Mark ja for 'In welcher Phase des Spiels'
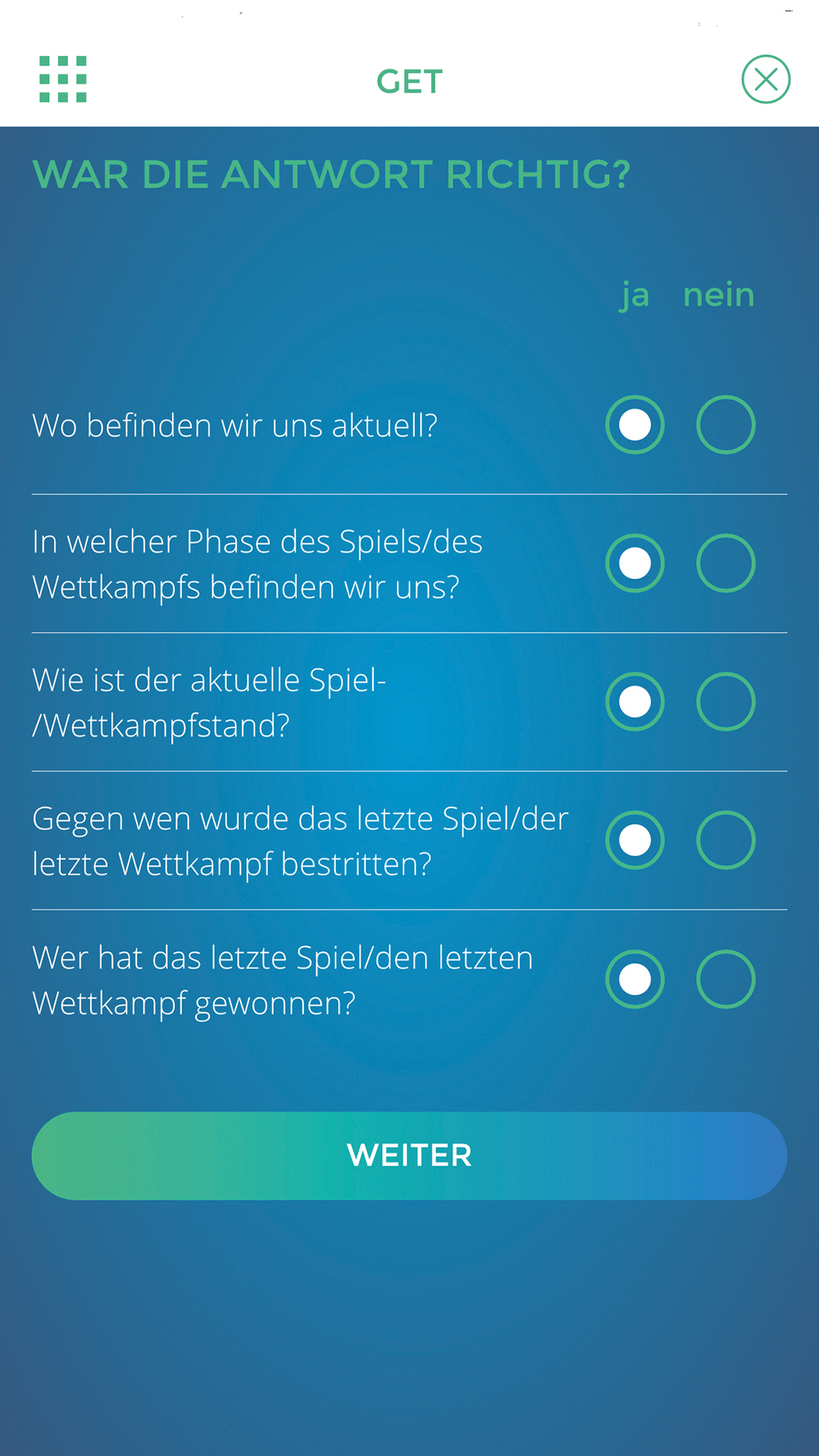This screenshot has height=1456, width=819. tap(635, 563)
